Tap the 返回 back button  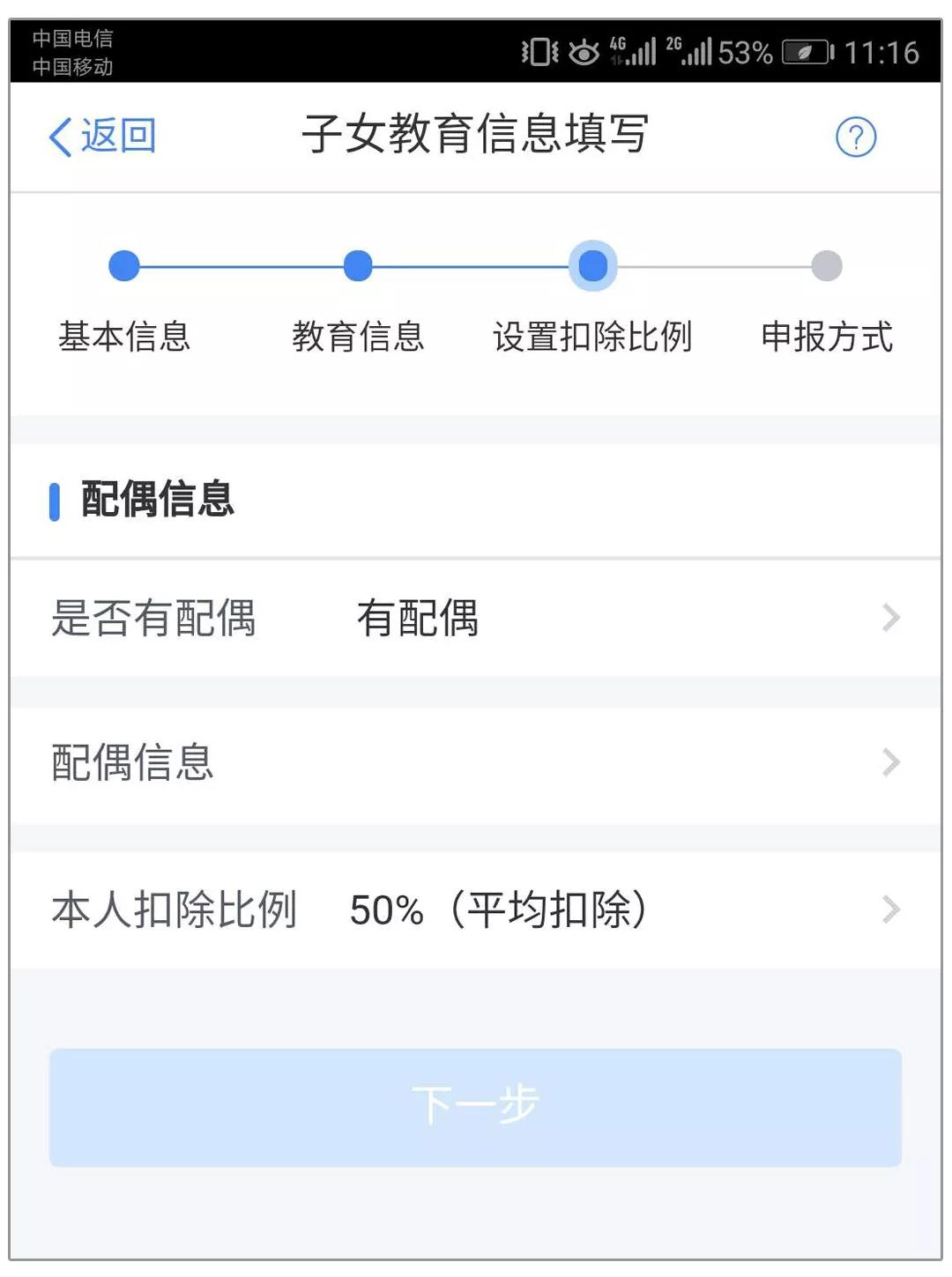point(102,137)
